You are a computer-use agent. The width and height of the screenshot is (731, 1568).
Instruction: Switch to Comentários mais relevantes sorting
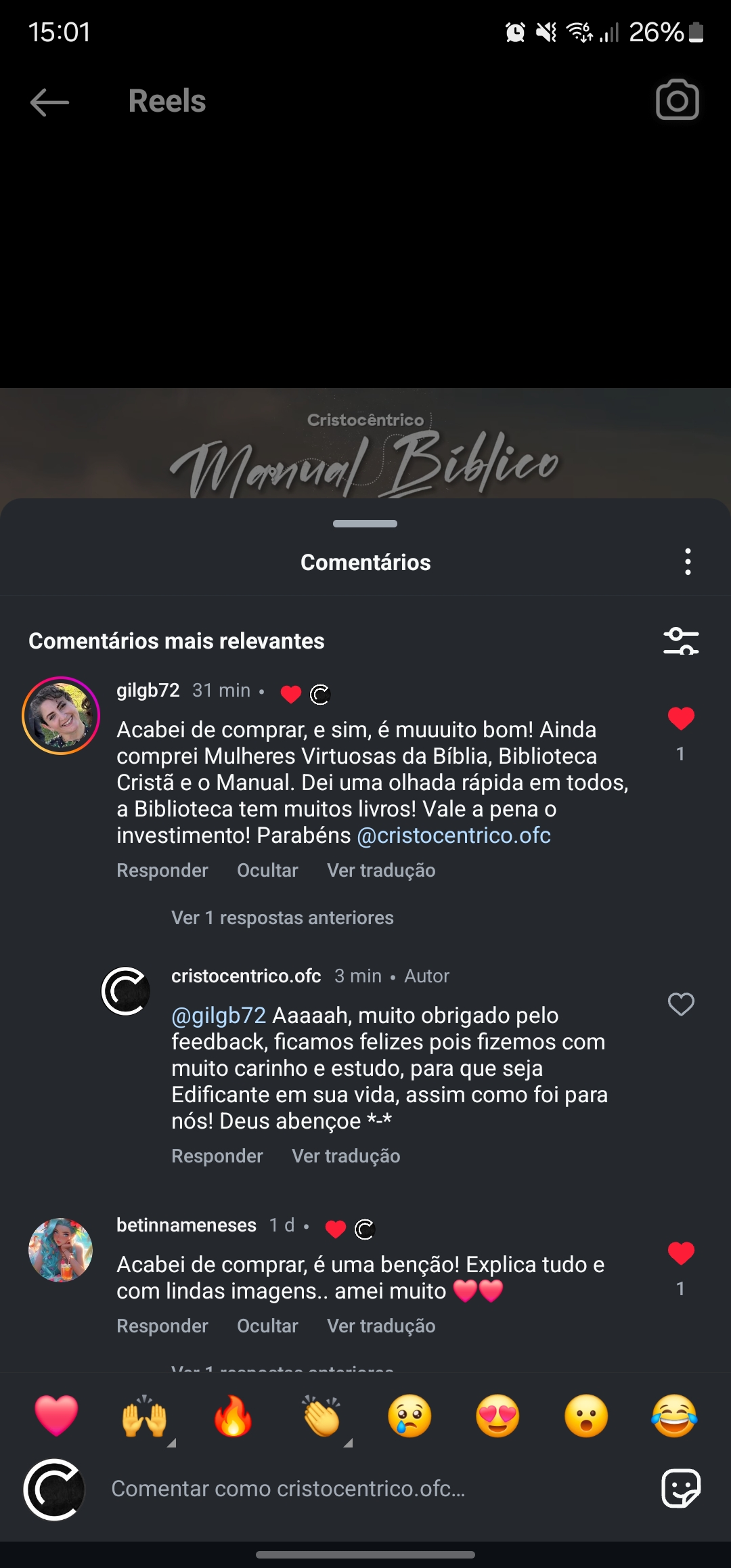click(176, 641)
